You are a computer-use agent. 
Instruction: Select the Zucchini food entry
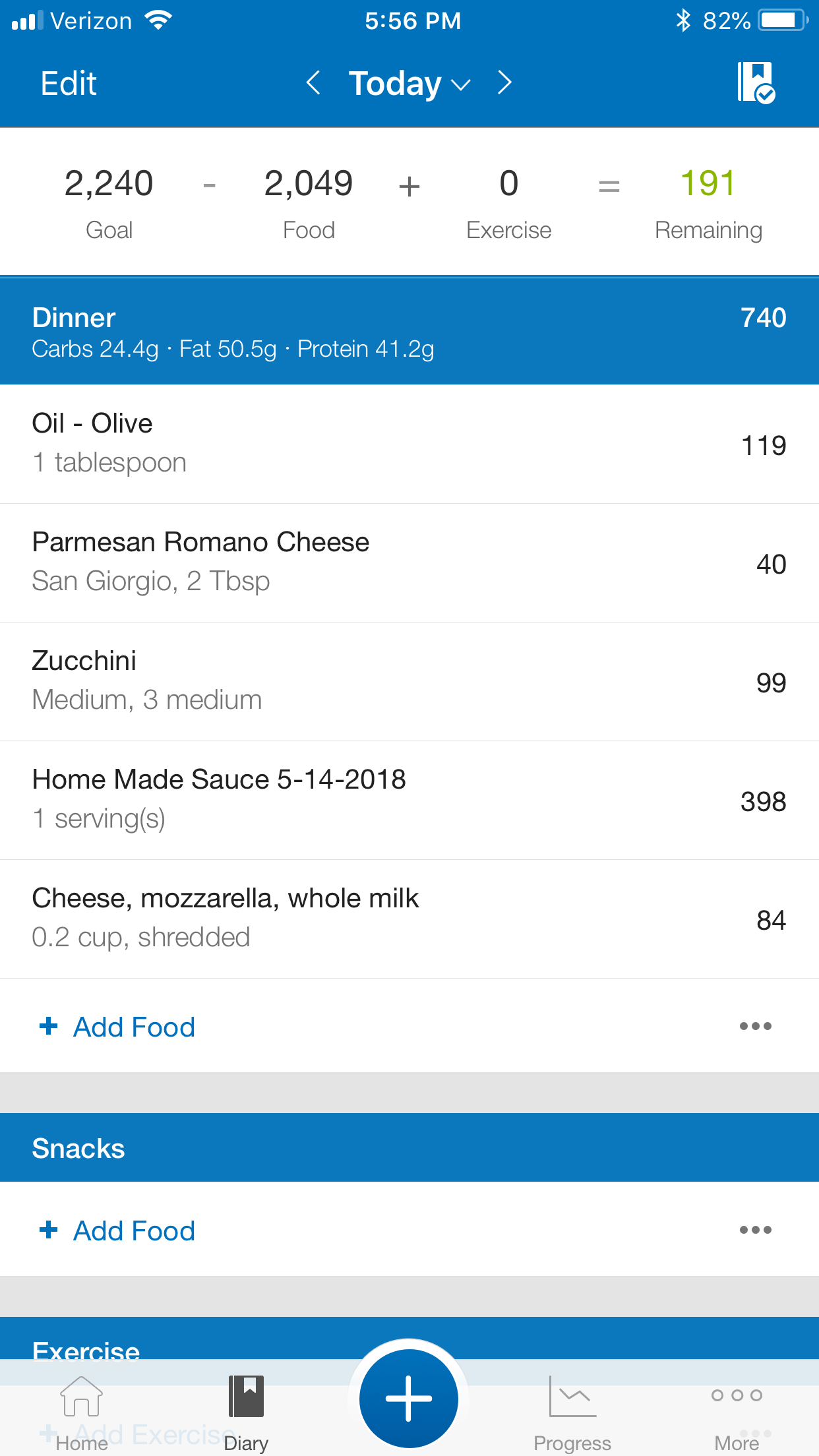click(409, 681)
